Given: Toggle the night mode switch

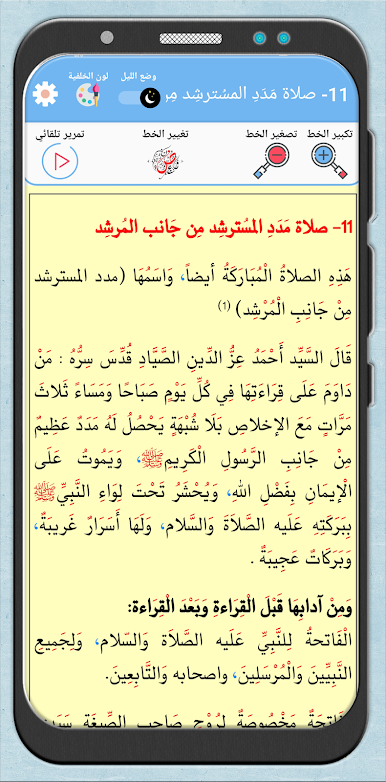Looking at the screenshot, I should click(139, 98).
